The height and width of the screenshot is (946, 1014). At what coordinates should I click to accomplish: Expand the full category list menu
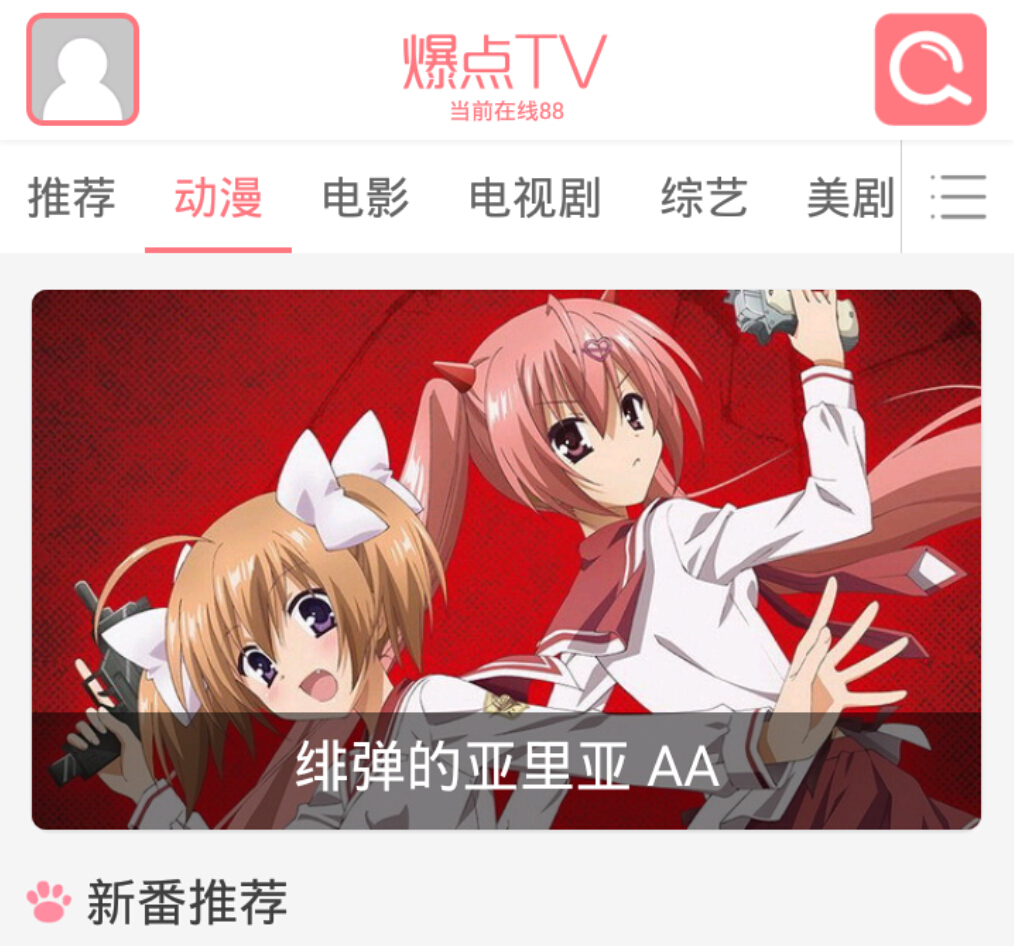point(958,197)
